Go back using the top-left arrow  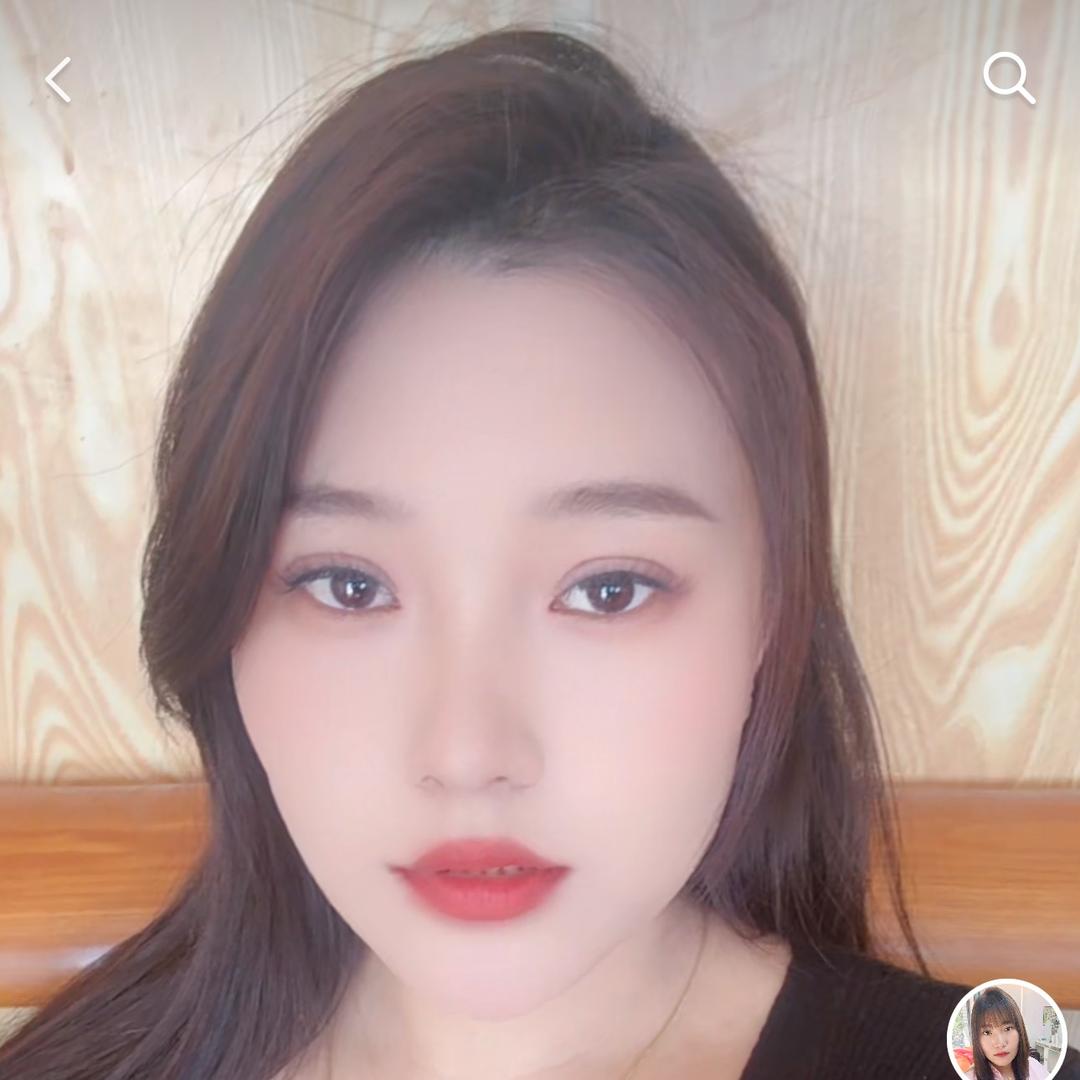point(58,80)
